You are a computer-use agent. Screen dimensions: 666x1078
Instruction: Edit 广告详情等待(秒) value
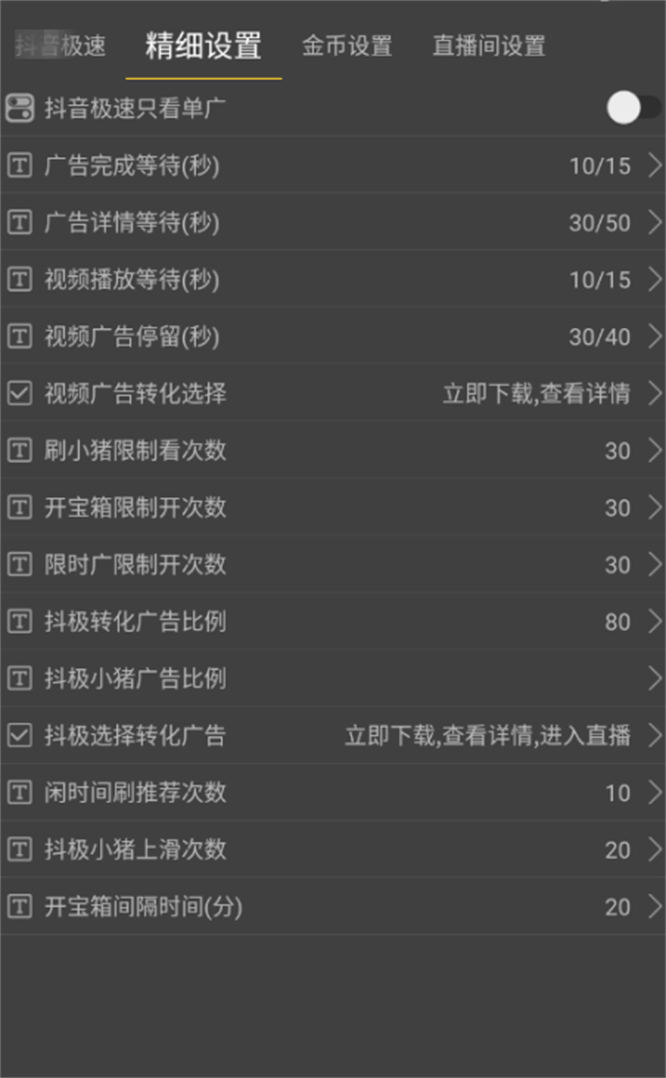pyautogui.click(x=333, y=223)
